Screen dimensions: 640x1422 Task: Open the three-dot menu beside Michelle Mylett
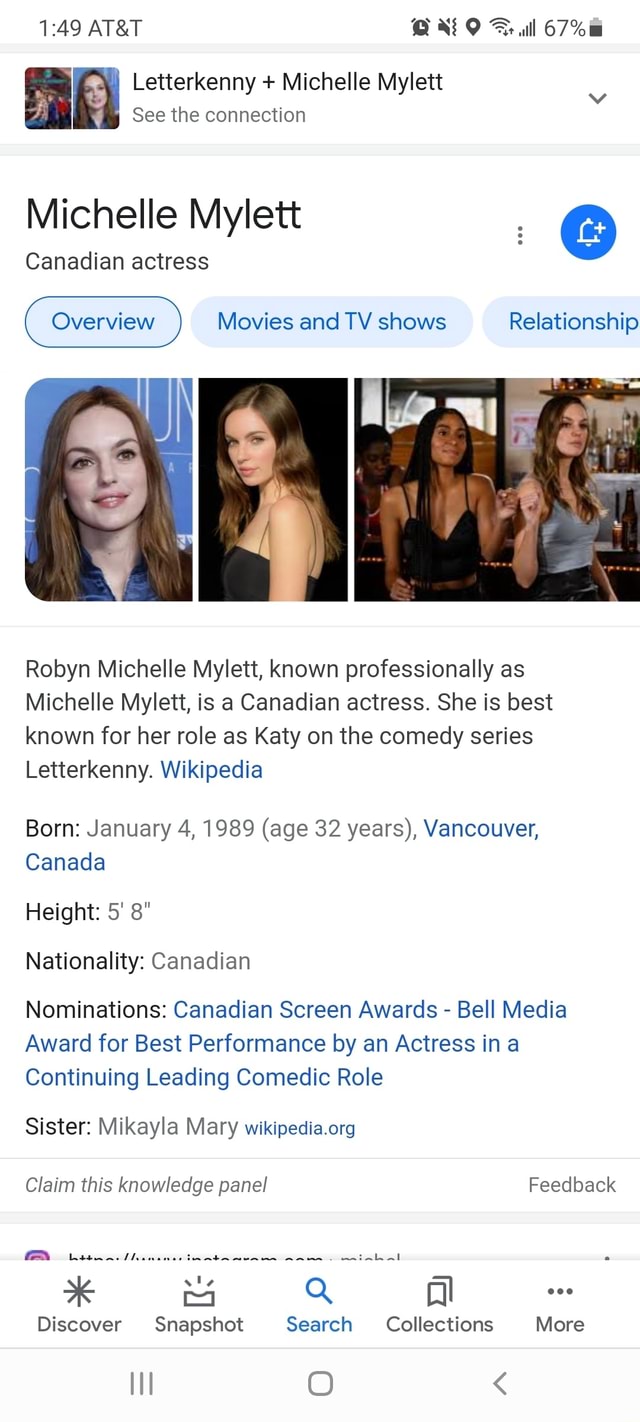519,236
